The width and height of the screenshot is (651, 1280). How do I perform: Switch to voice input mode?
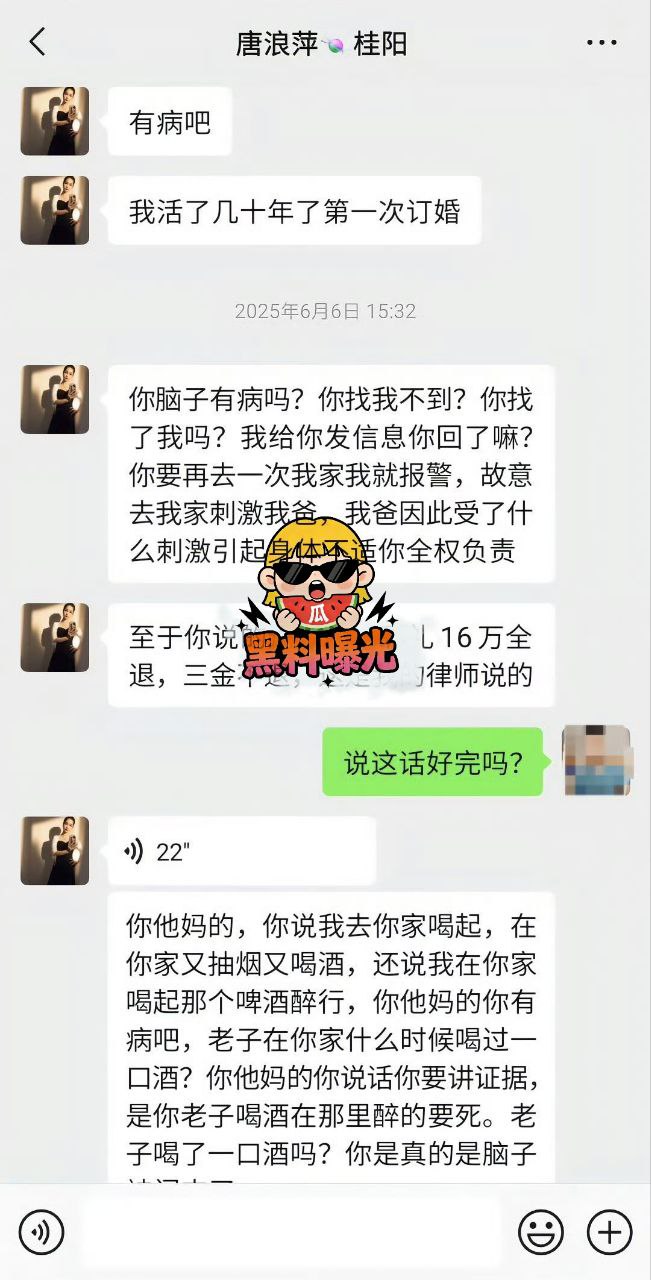click(41, 1232)
